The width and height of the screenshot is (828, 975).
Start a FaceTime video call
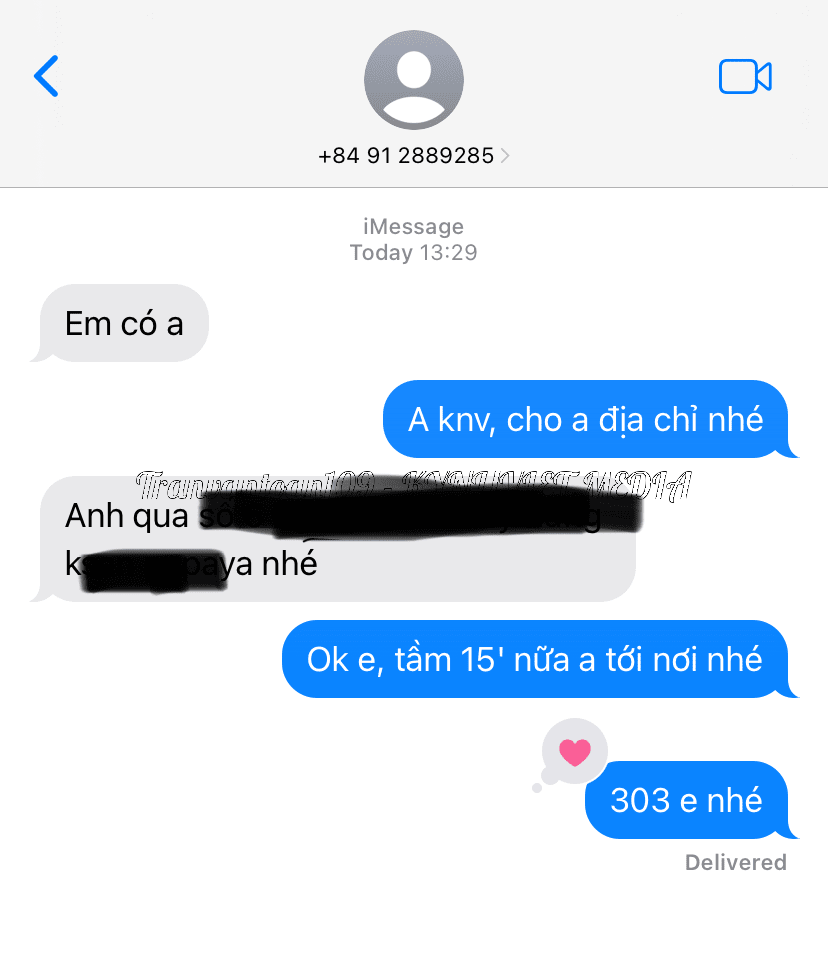(x=745, y=77)
